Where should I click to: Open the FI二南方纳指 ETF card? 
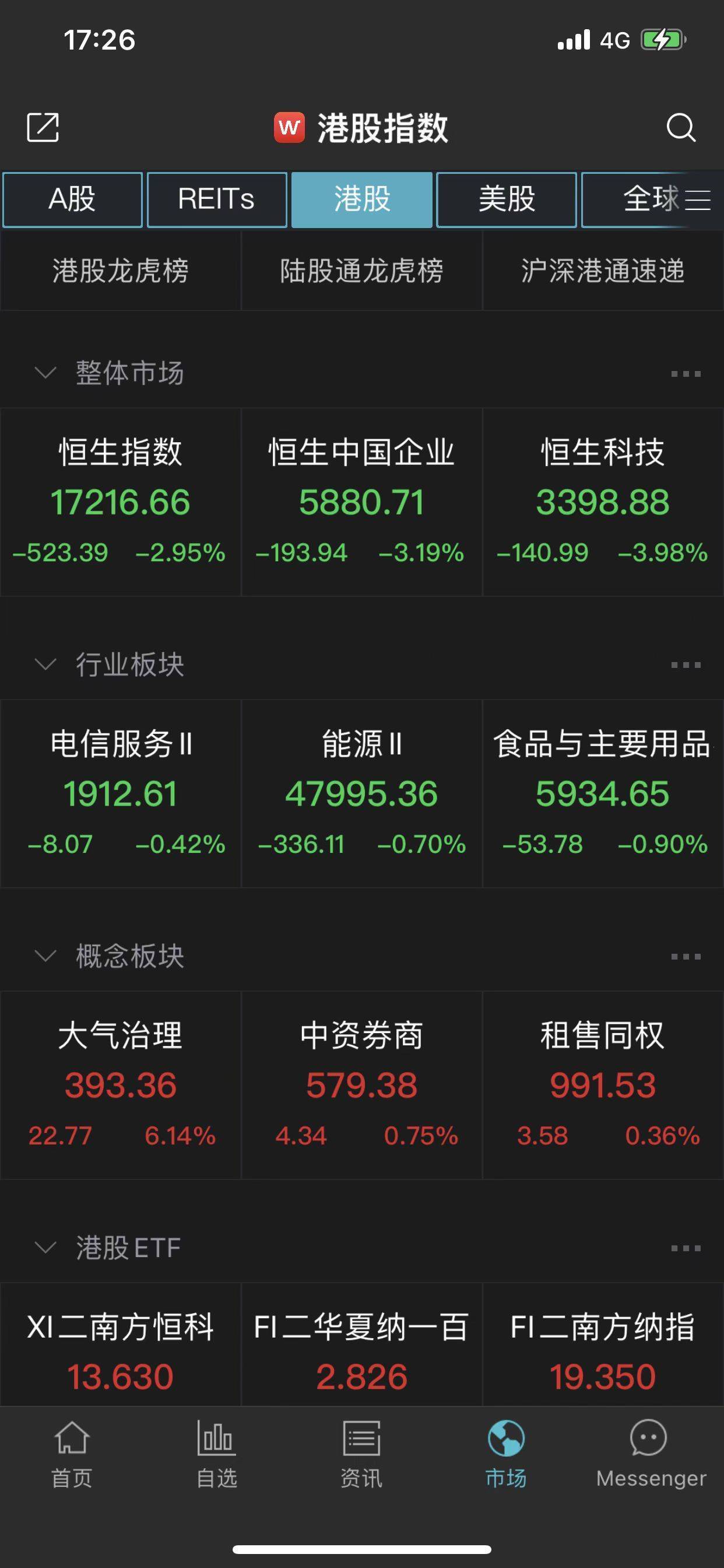pyautogui.click(x=603, y=1345)
